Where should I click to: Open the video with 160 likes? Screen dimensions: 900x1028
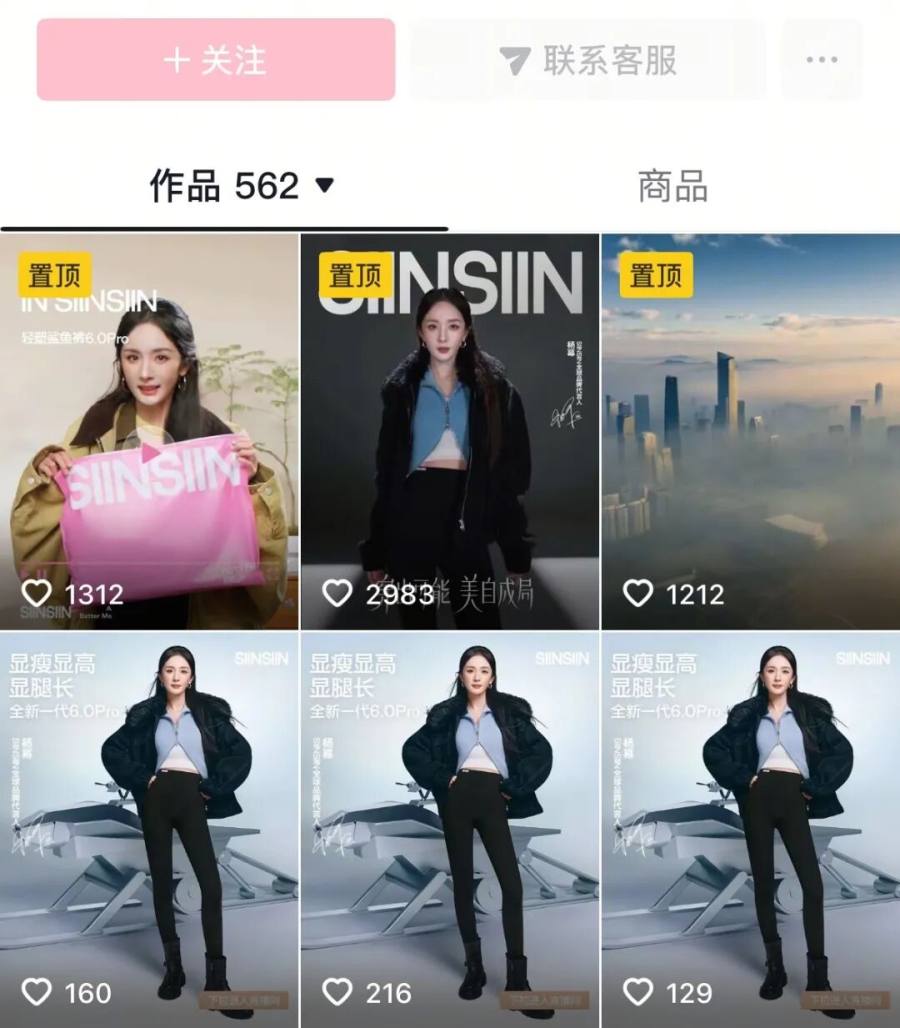click(150, 830)
